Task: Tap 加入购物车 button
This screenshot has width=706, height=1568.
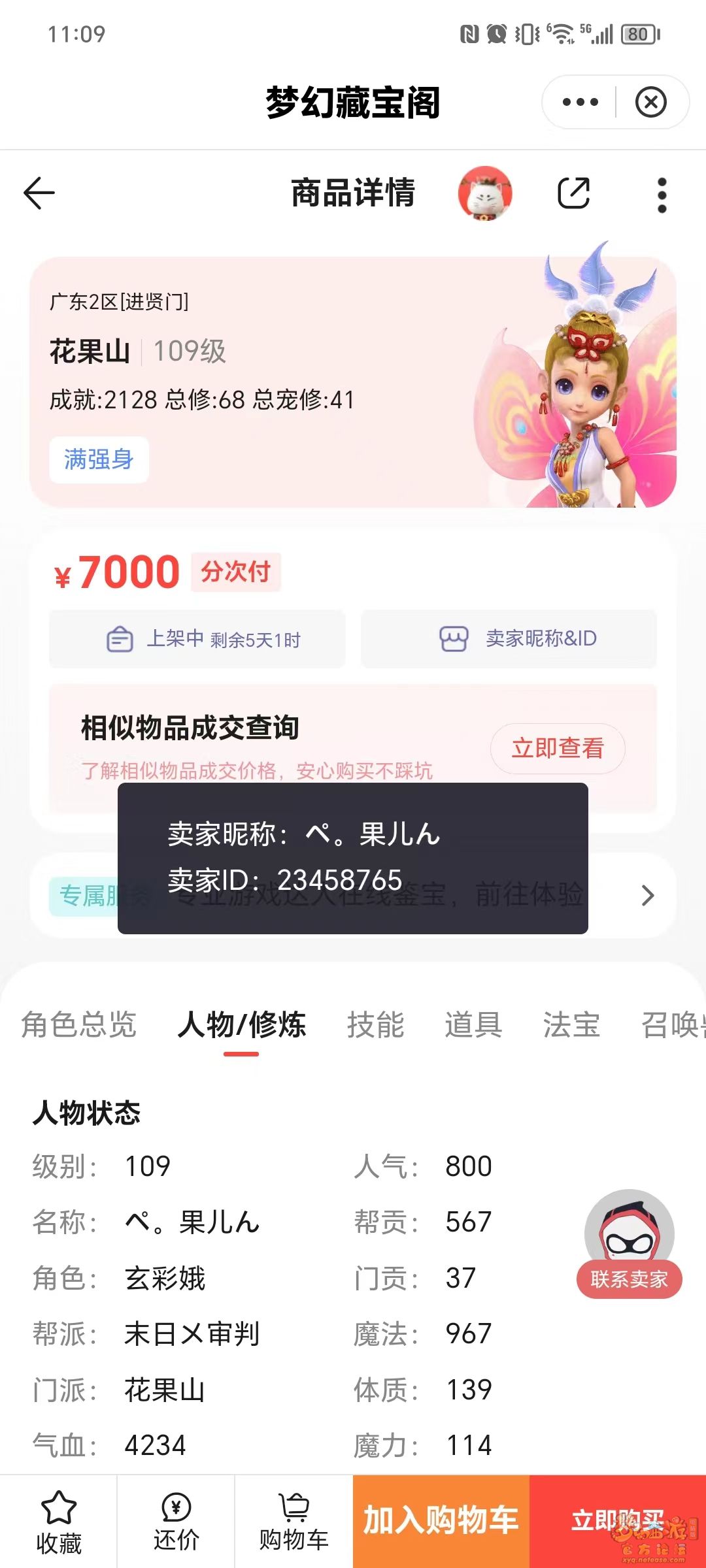Action: pos(441,1521)
